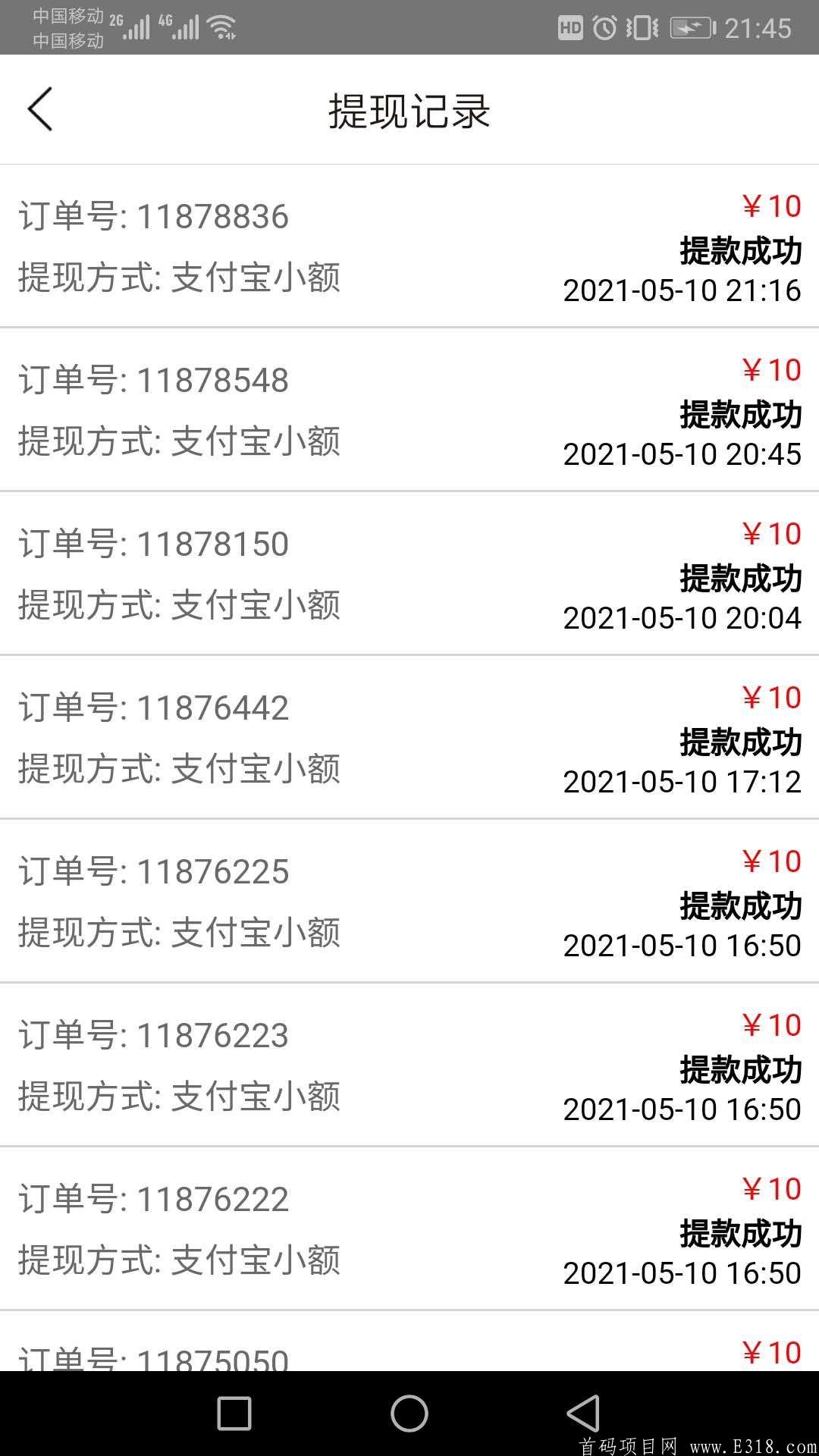This screenshot has width=819, height=1456.
Task: Go back from the 提现记录 page
Action: pyautogui.click(x=40, y=109)
